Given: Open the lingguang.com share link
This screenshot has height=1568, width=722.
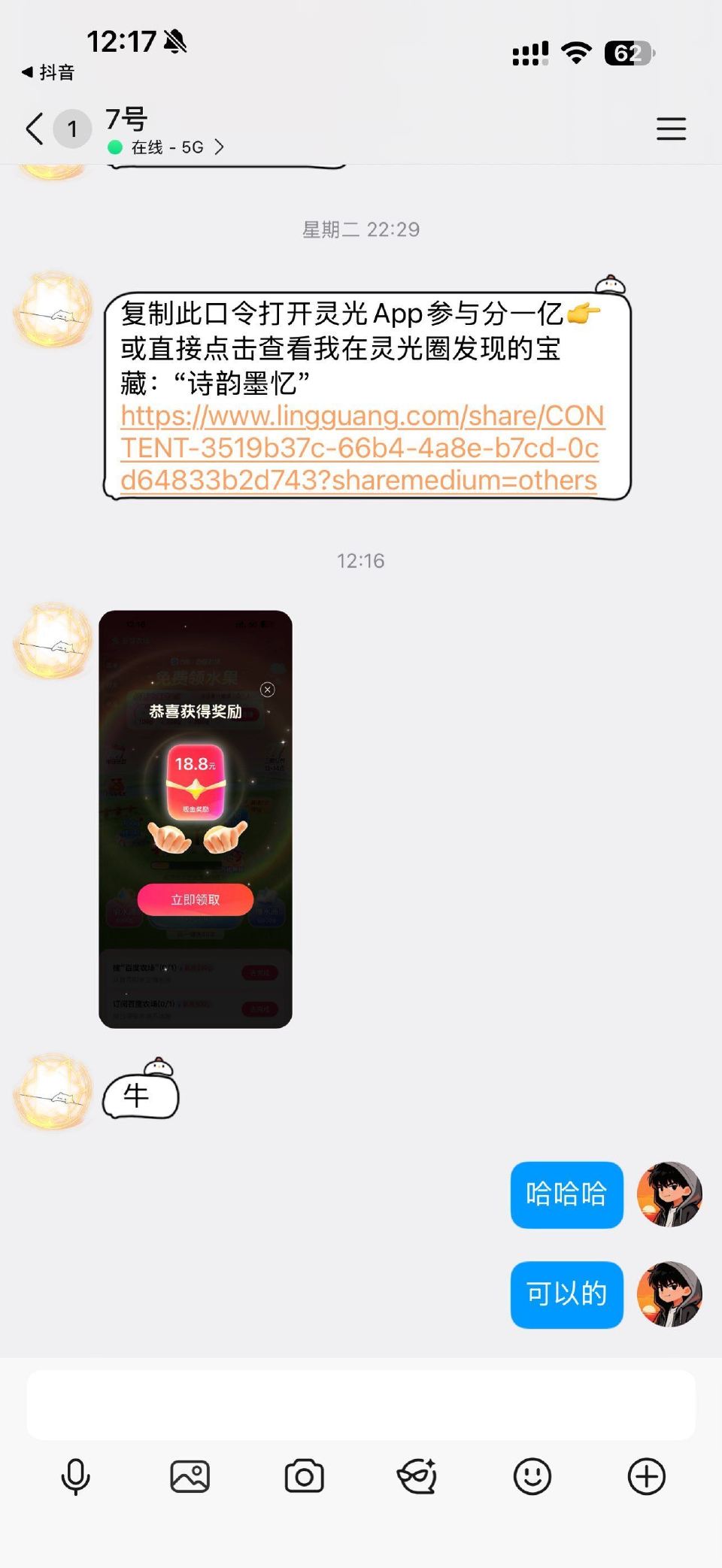Looking at the screenshot, I should click(361, 447).
